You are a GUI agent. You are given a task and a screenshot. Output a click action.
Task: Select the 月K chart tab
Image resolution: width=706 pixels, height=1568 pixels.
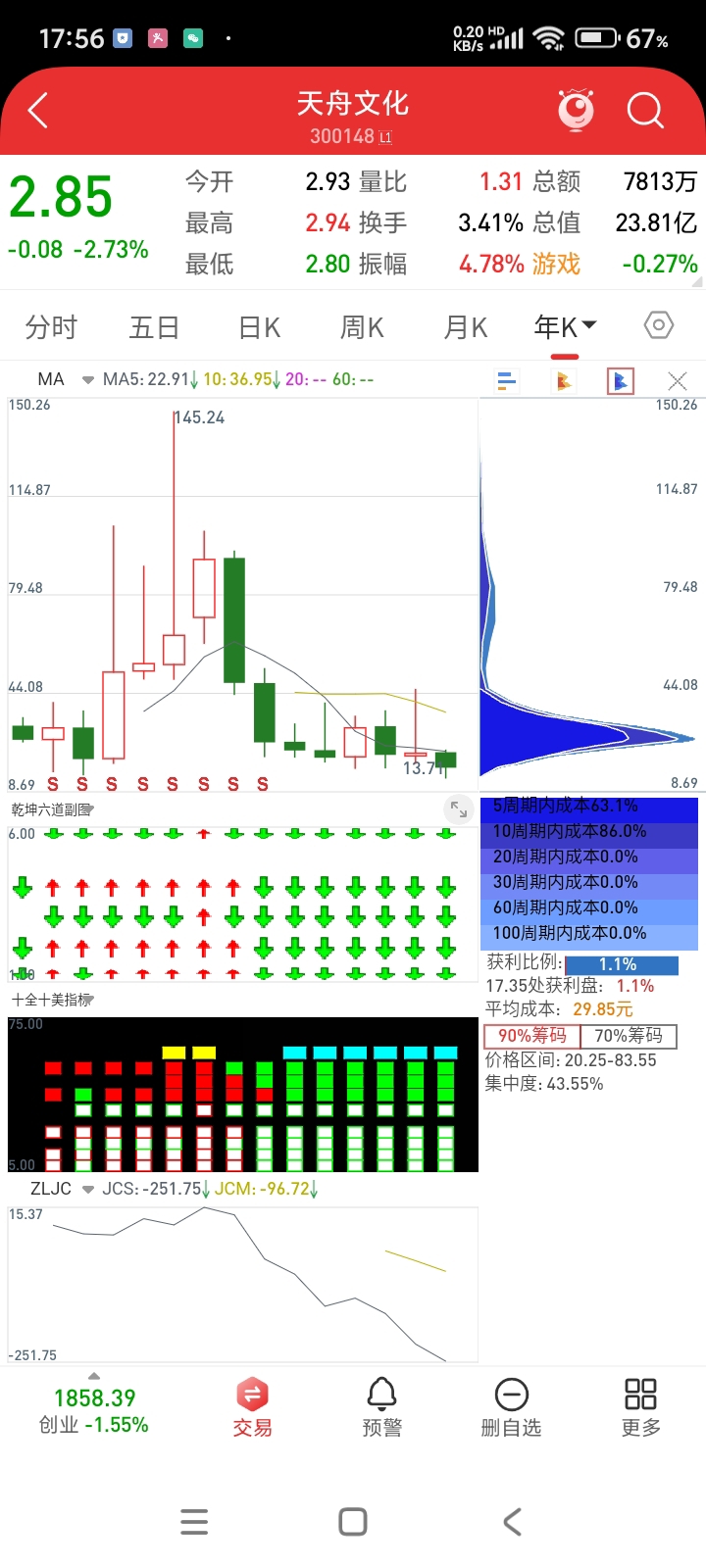click(466, 327)
